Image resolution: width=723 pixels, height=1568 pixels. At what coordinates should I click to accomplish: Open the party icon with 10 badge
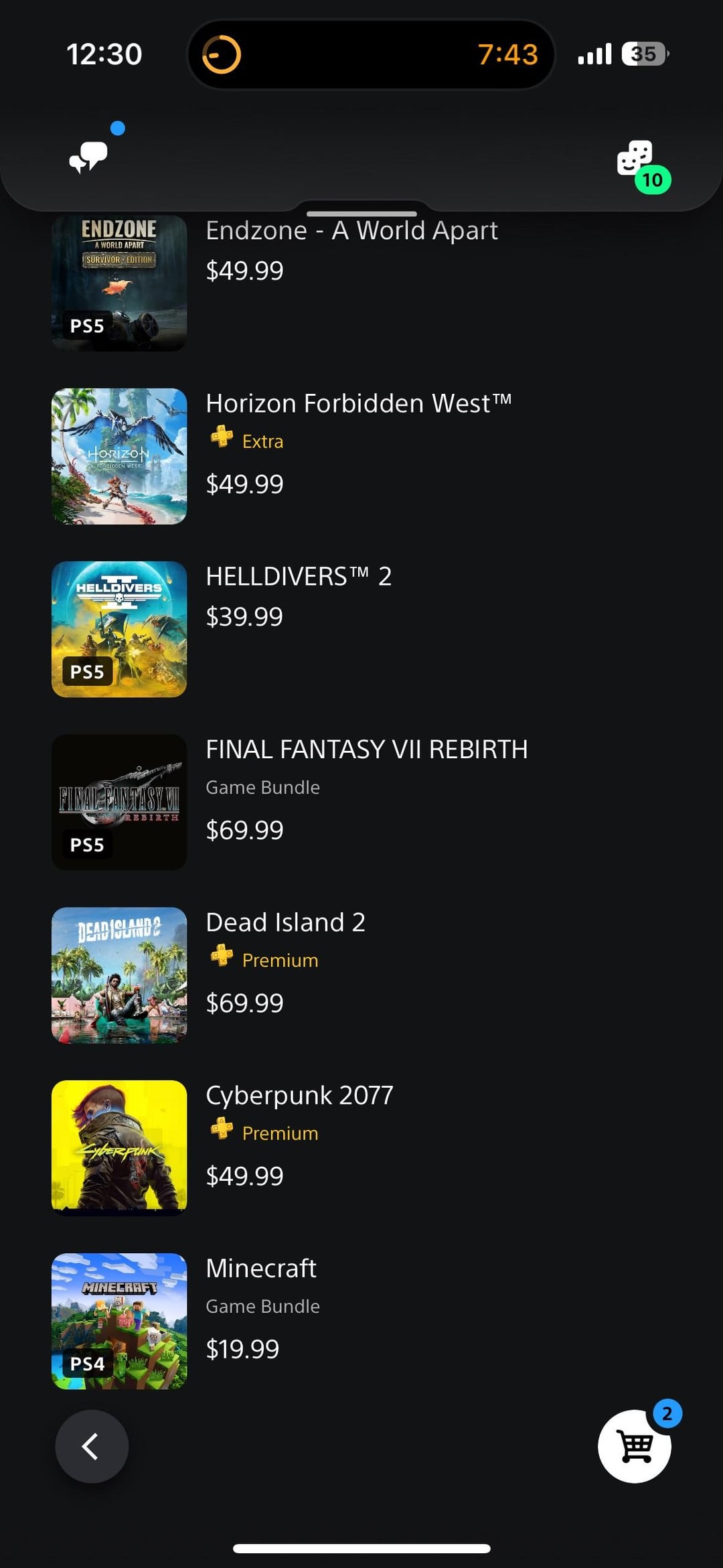pyautogui.click(x=636, y=161)
